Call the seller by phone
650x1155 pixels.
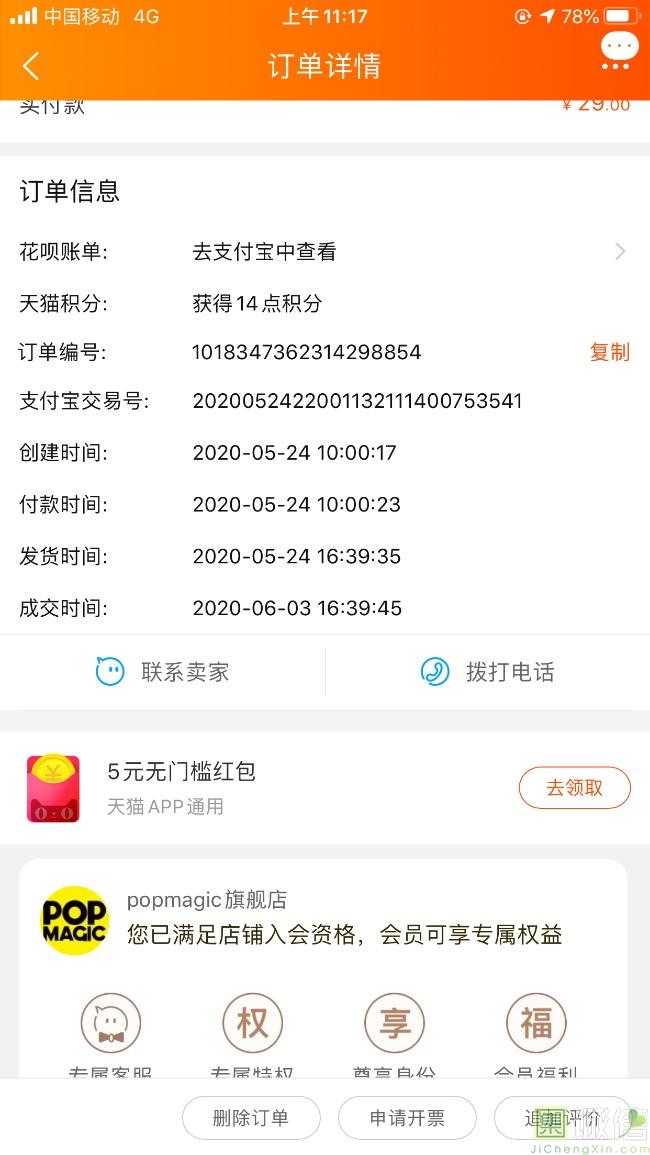(488, 672)
